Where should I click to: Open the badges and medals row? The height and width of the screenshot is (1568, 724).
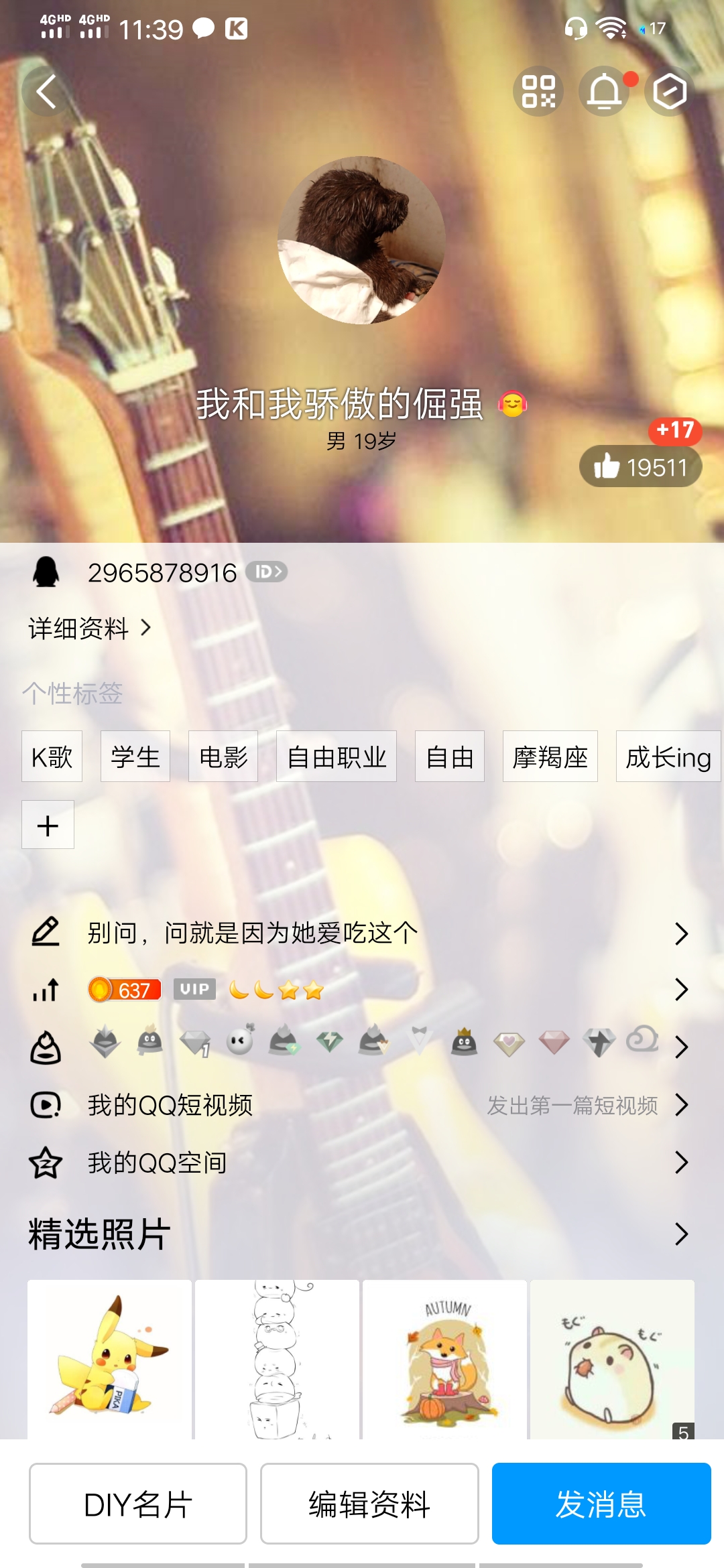click(362, 1045)
